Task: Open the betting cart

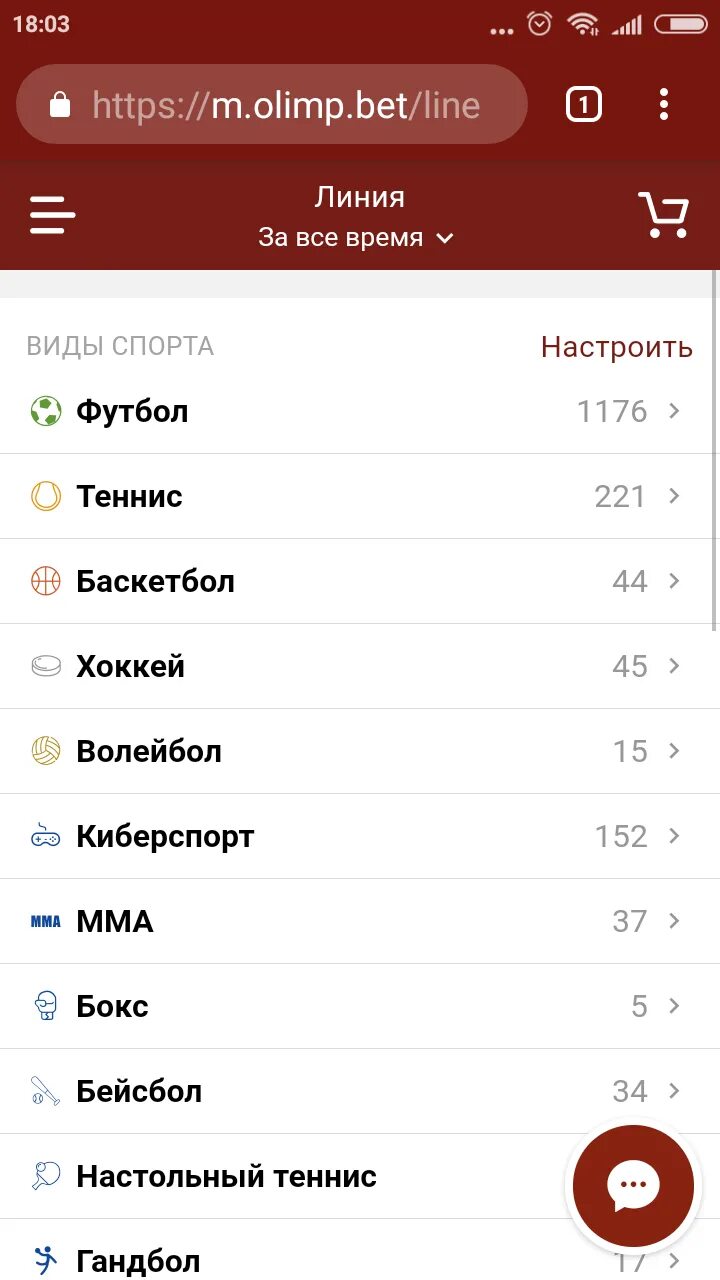Action: pos(663,214)
